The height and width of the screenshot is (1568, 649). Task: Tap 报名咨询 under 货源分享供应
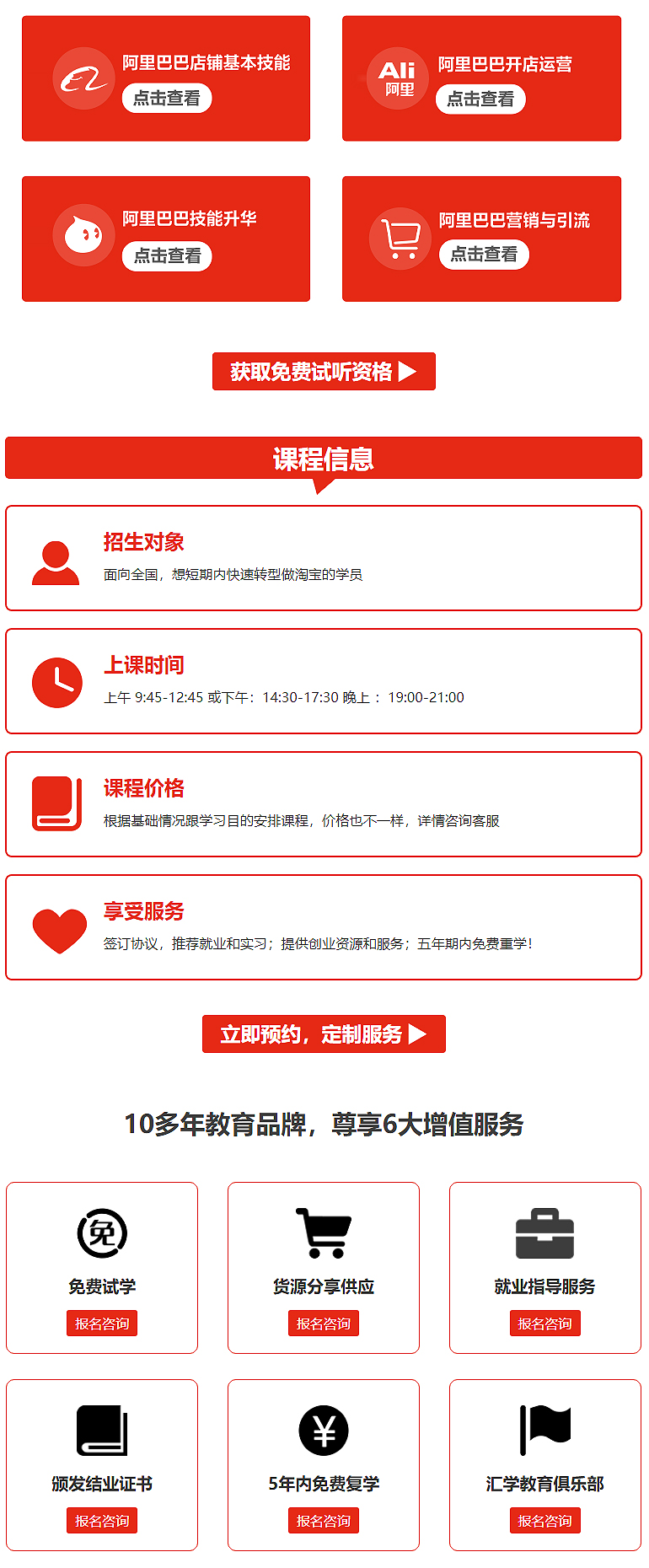click(324, 1324)
